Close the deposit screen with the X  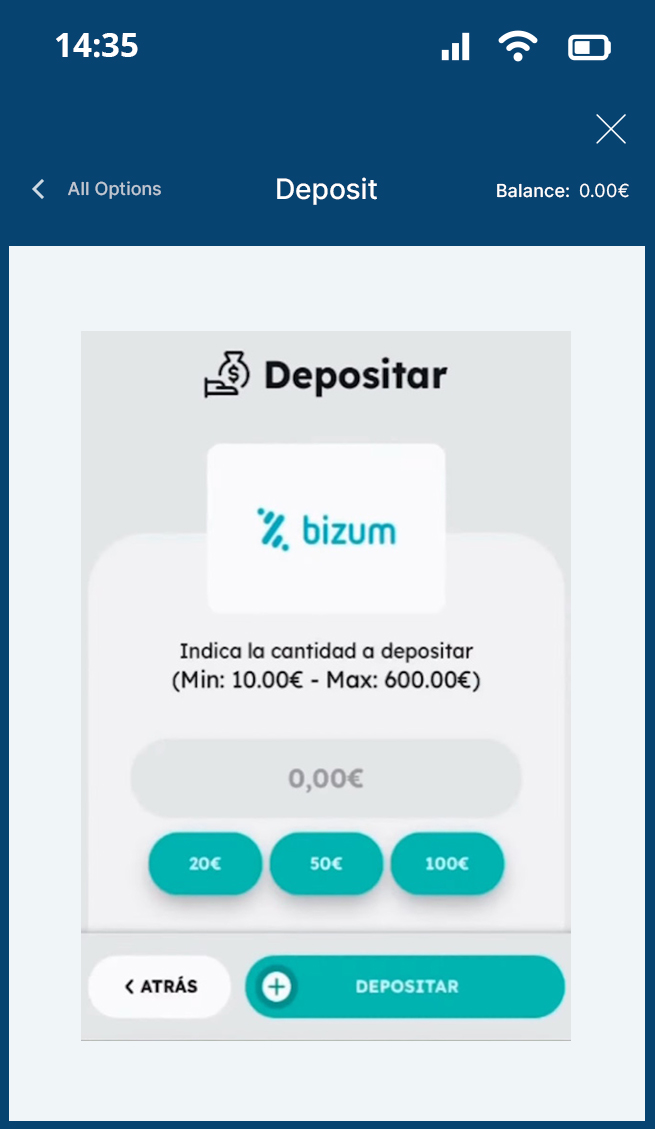610,129
